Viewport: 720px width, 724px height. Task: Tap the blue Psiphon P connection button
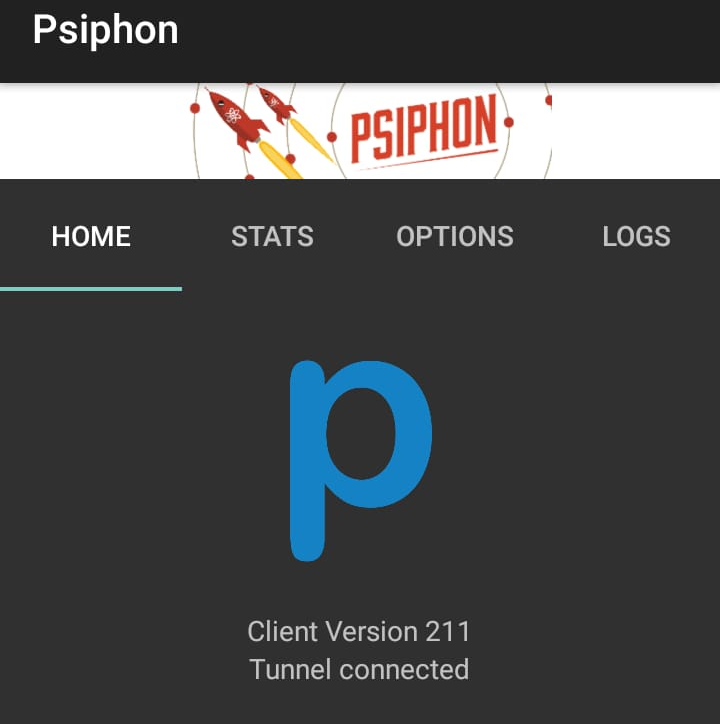[361, 460]
